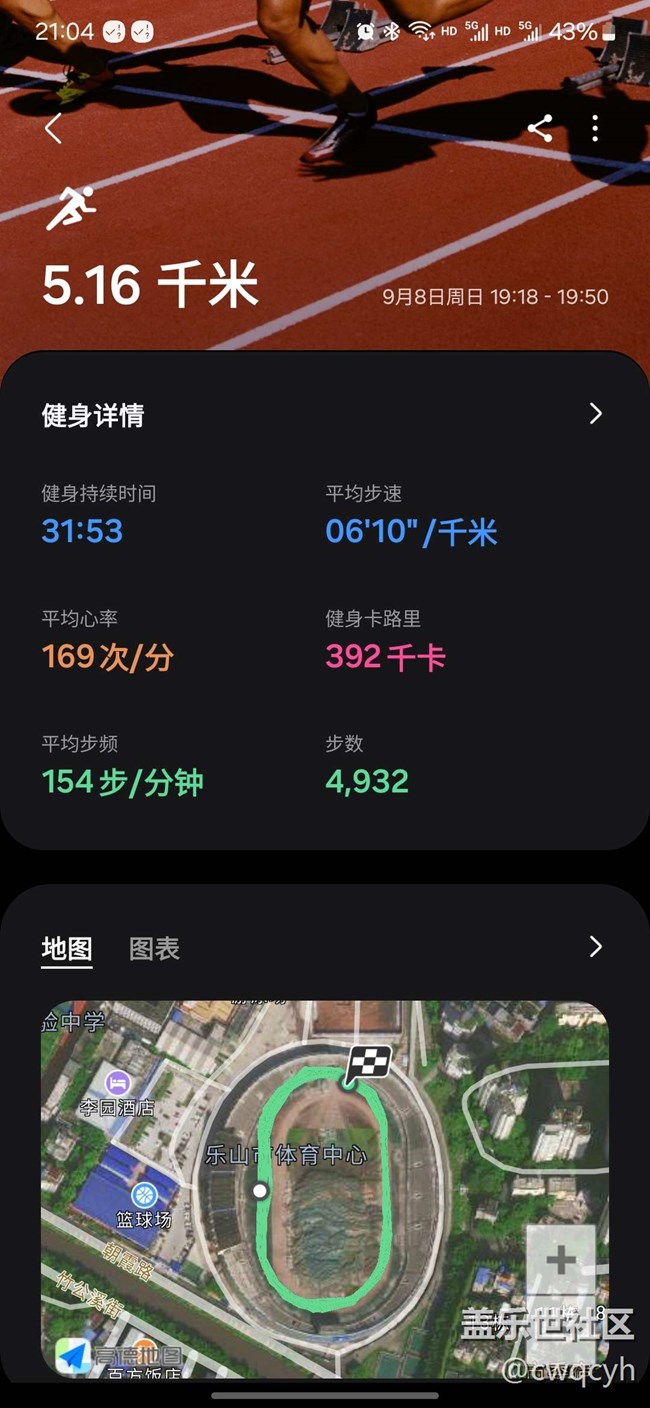Share this running workout
This screenshot has height=1408, width=650.
[540, 128]
